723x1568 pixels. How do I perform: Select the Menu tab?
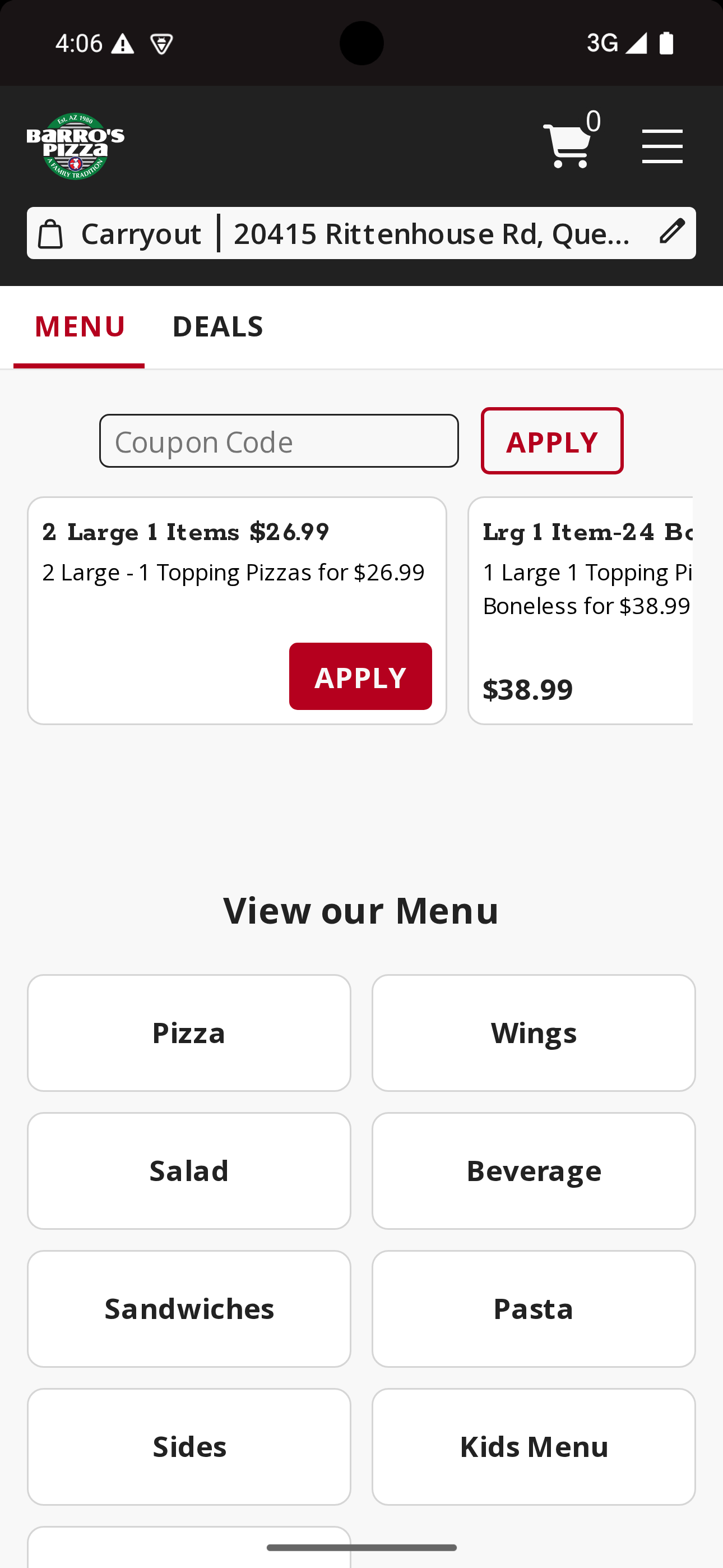[x=80, y=326]
